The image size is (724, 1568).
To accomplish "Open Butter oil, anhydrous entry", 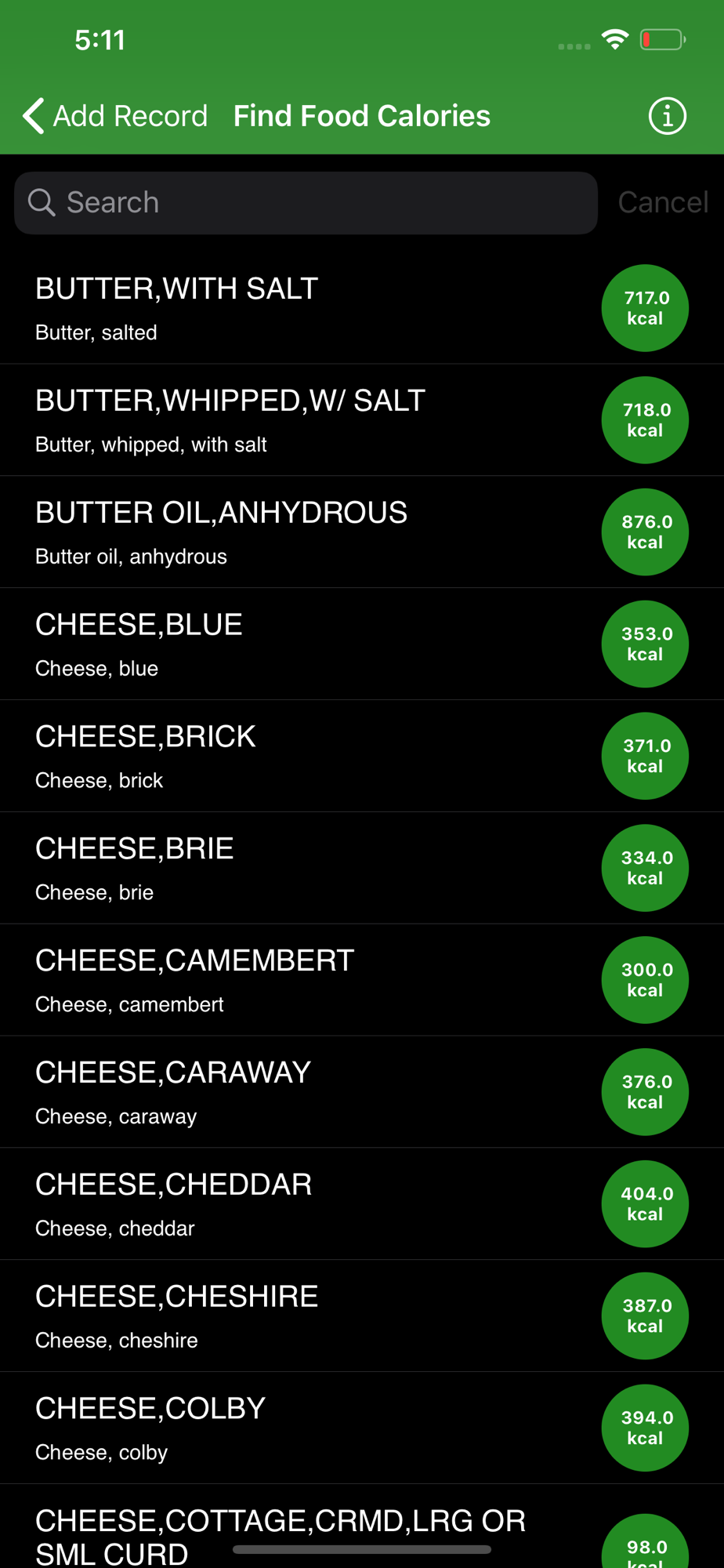I will pyautogui.click(x=313, y=532).
